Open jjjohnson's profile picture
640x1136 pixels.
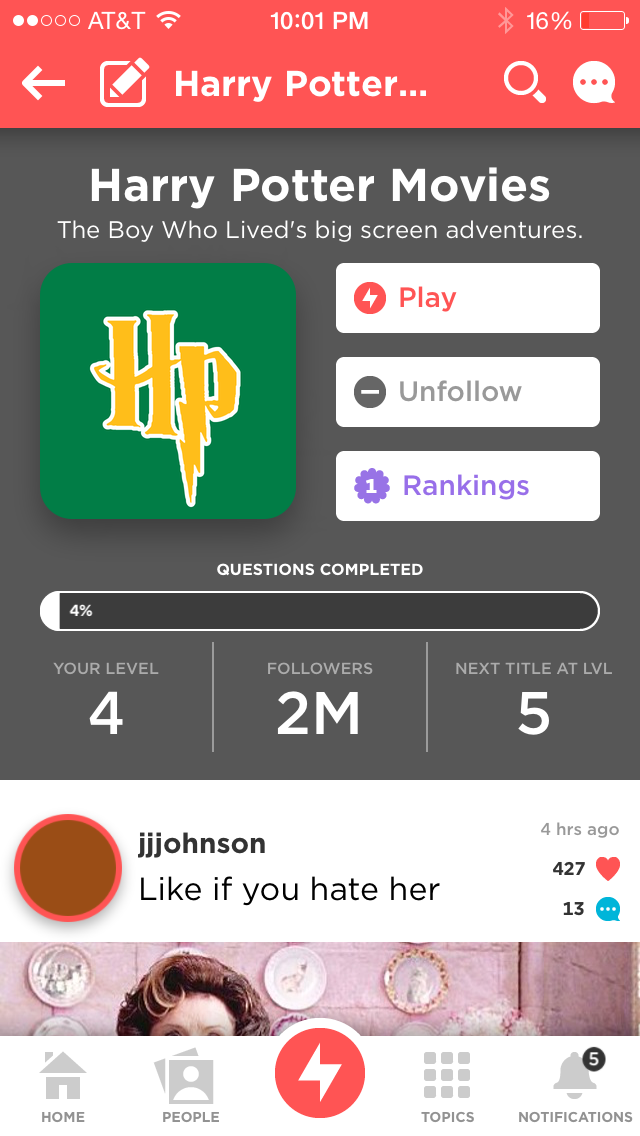68,868
